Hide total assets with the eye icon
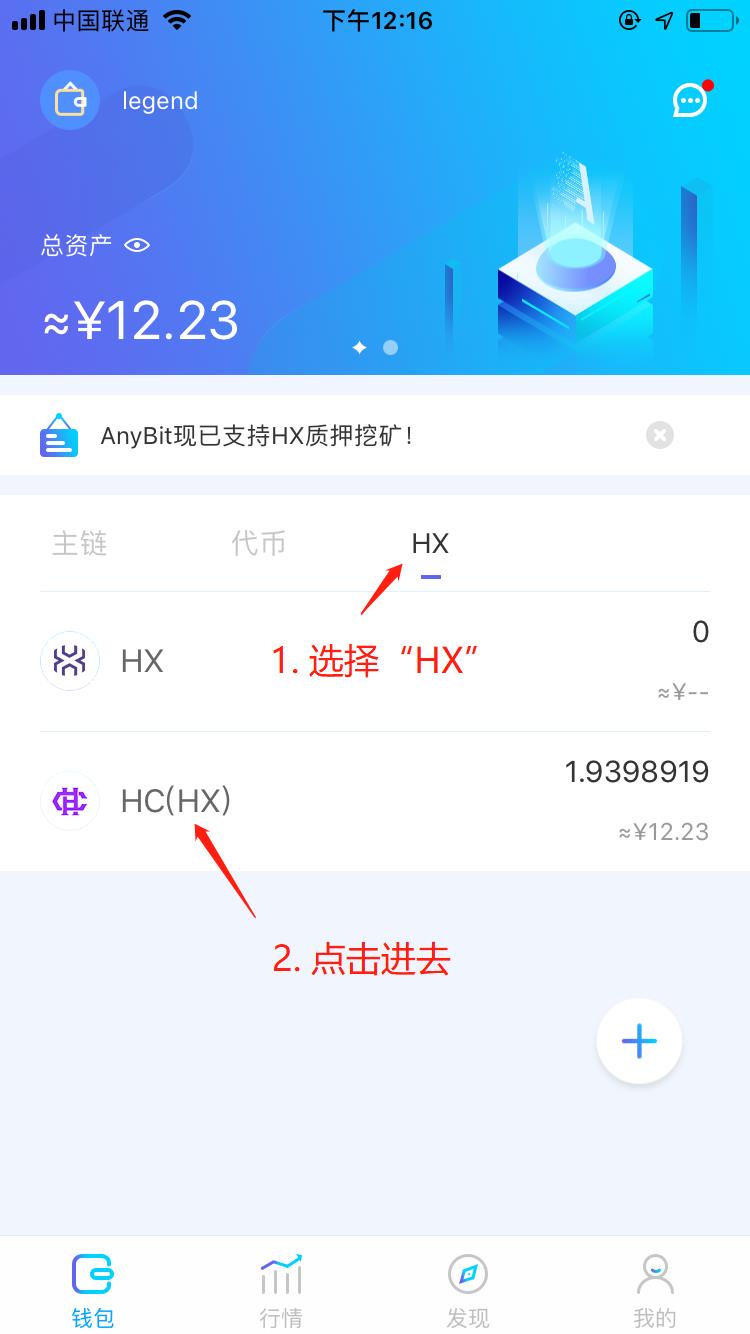Image resolution: width=750 pixels, height=1334 pixels. pyautogui.click(x=137, y=245)
